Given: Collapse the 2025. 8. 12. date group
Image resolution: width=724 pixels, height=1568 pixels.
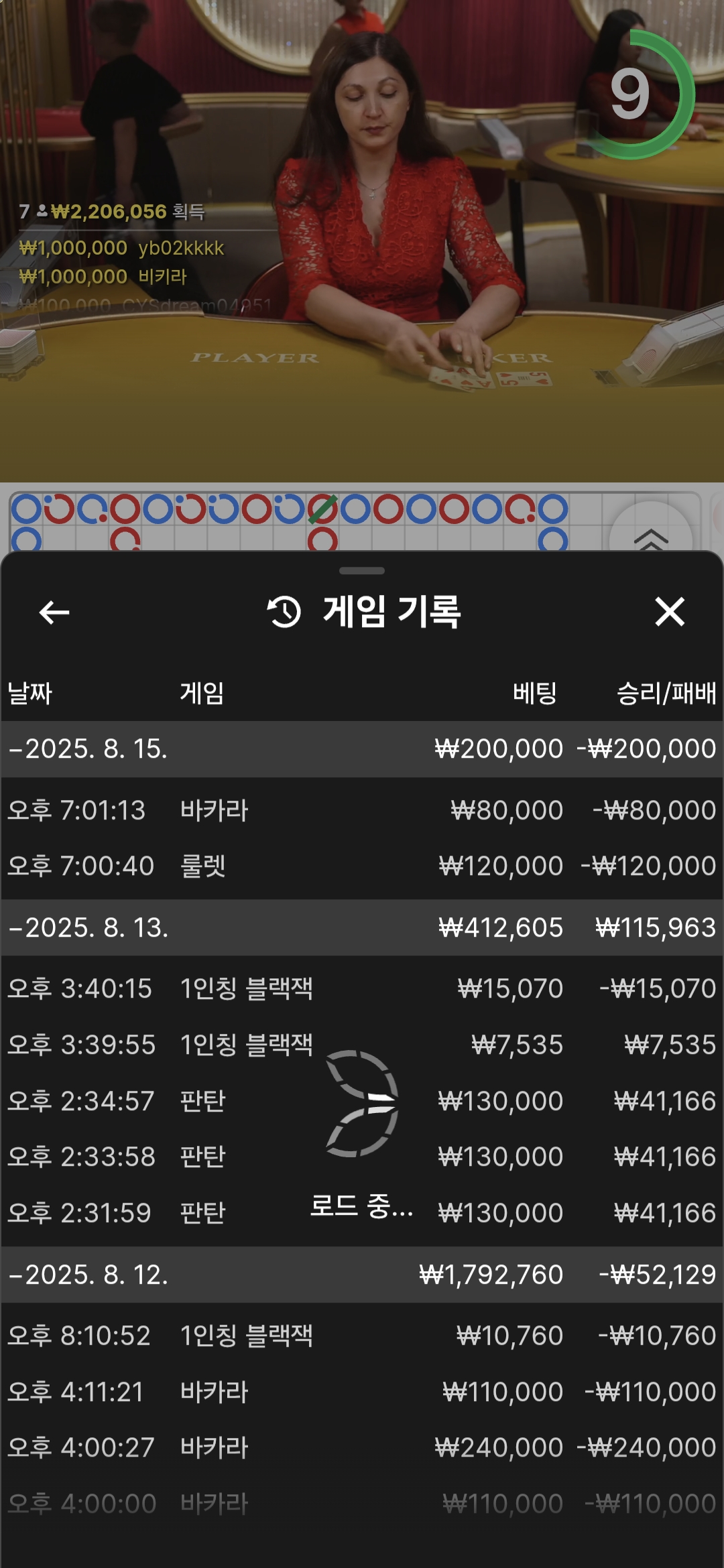Looking at the screenshot, I should click(x=87, y=1275).
